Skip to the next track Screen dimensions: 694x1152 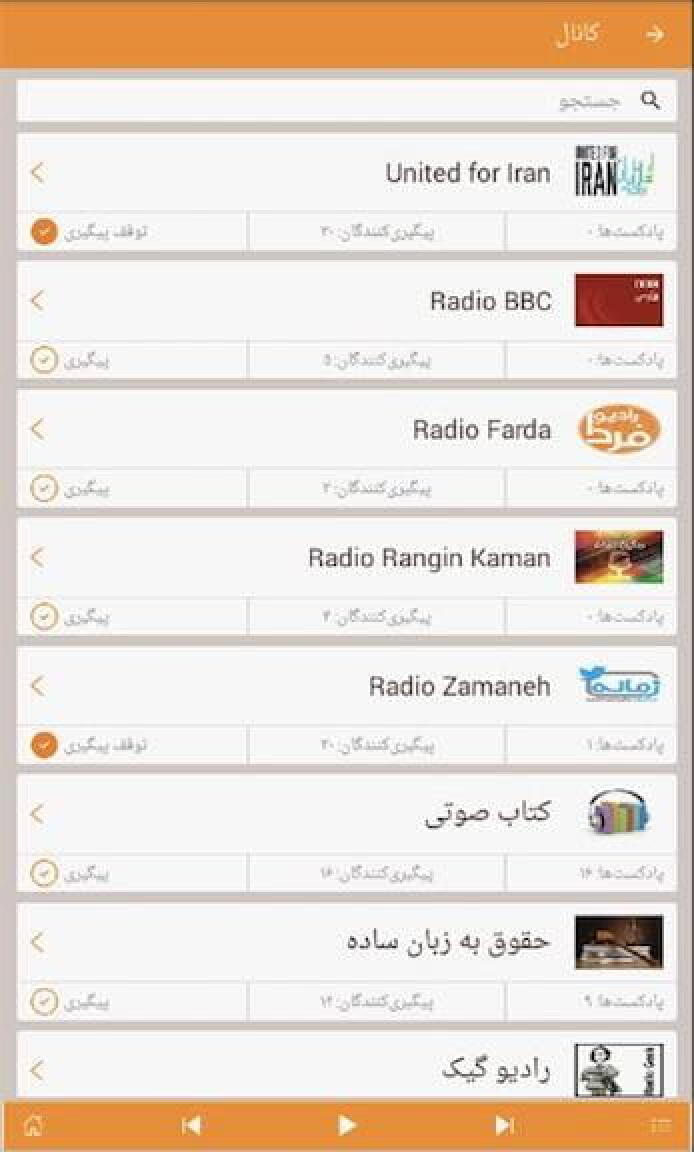pyautogui.click(x=503, y=1126)
